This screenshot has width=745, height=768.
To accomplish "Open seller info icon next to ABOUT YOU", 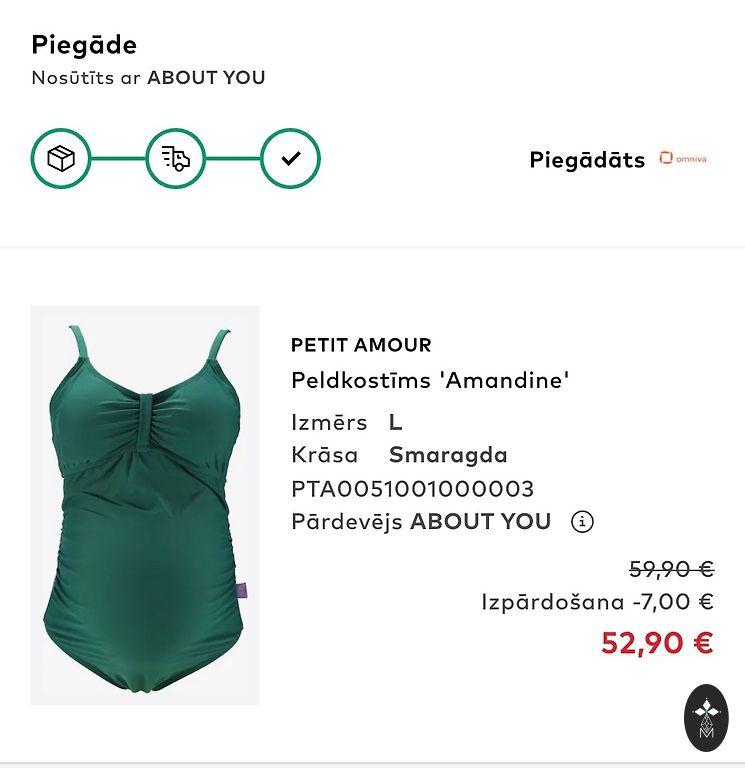I will point(582,521).
